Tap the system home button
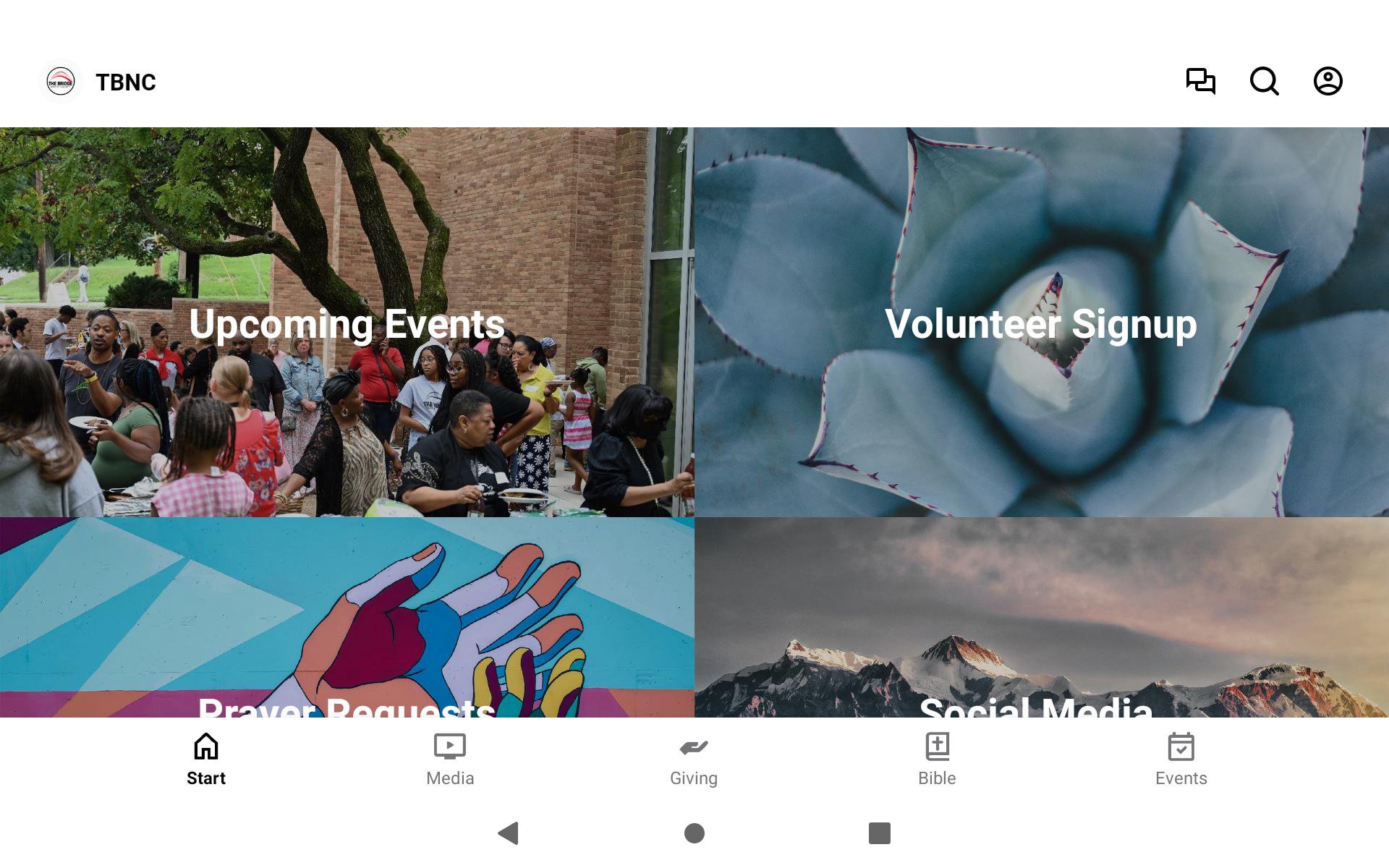Image resolution: width=1389 pixels, height=868 pixels. tap(694, 833)
